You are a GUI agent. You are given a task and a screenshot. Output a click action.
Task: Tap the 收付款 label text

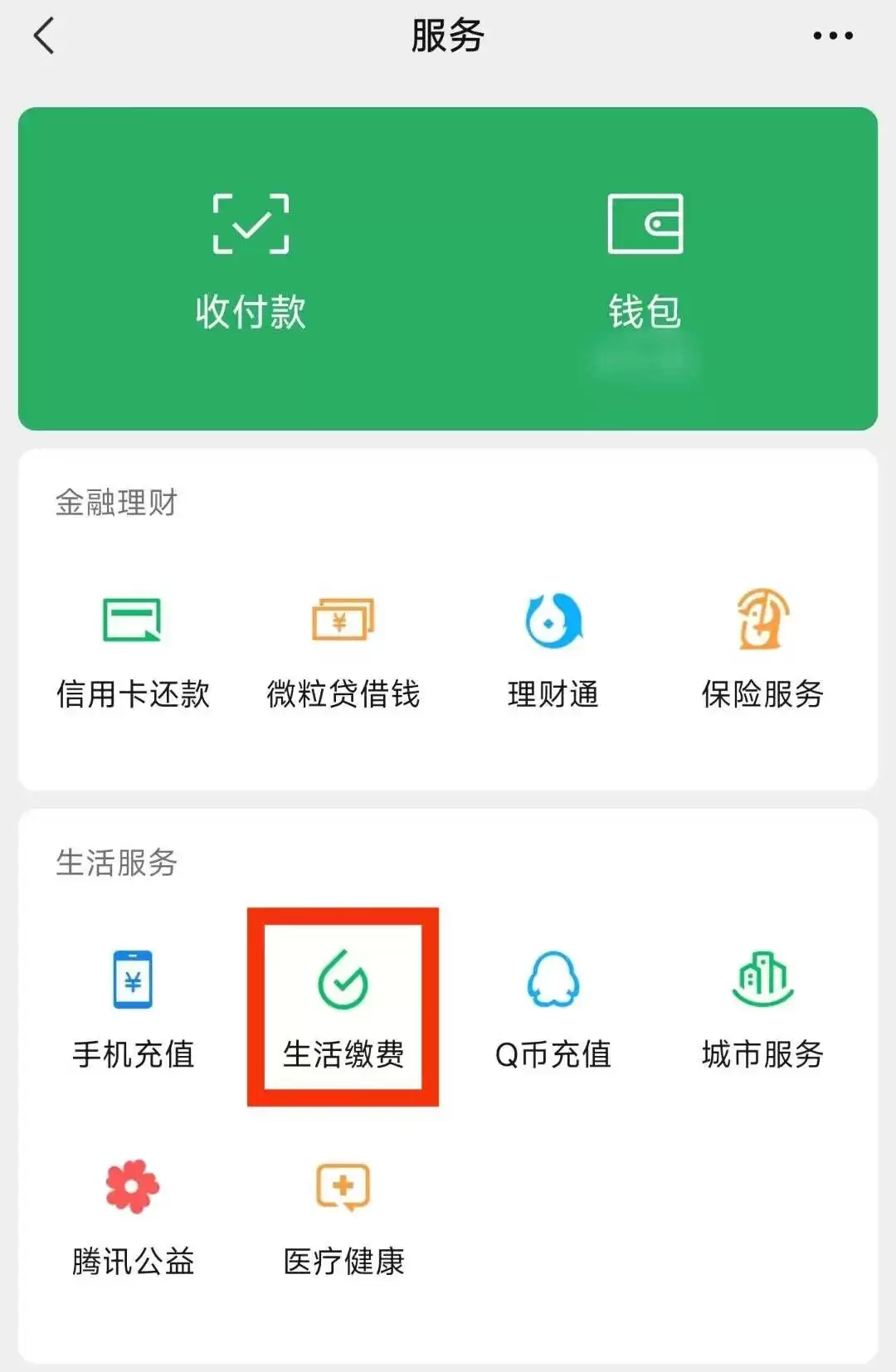coord(249,314)
